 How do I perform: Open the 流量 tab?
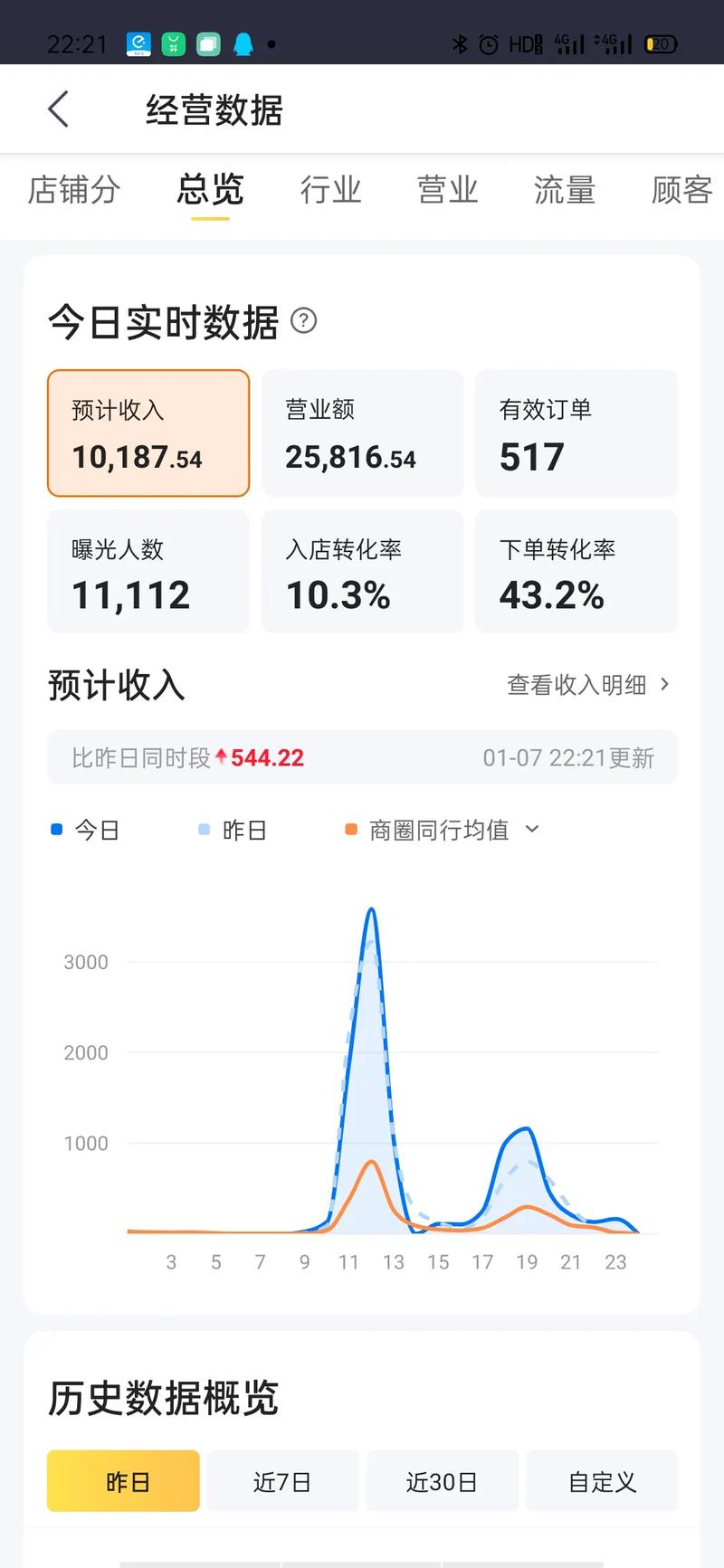564,190
